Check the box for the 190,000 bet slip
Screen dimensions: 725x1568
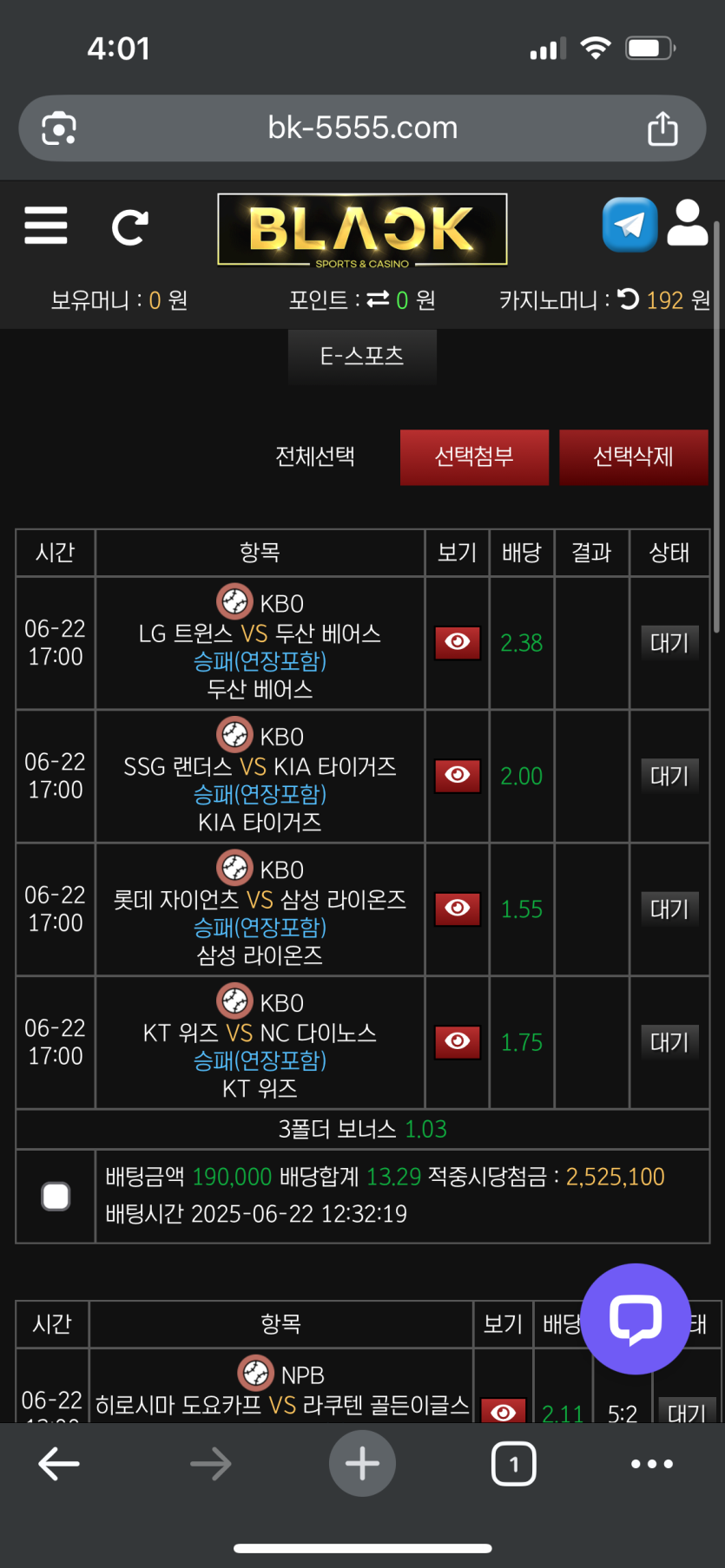(56, 1197)
